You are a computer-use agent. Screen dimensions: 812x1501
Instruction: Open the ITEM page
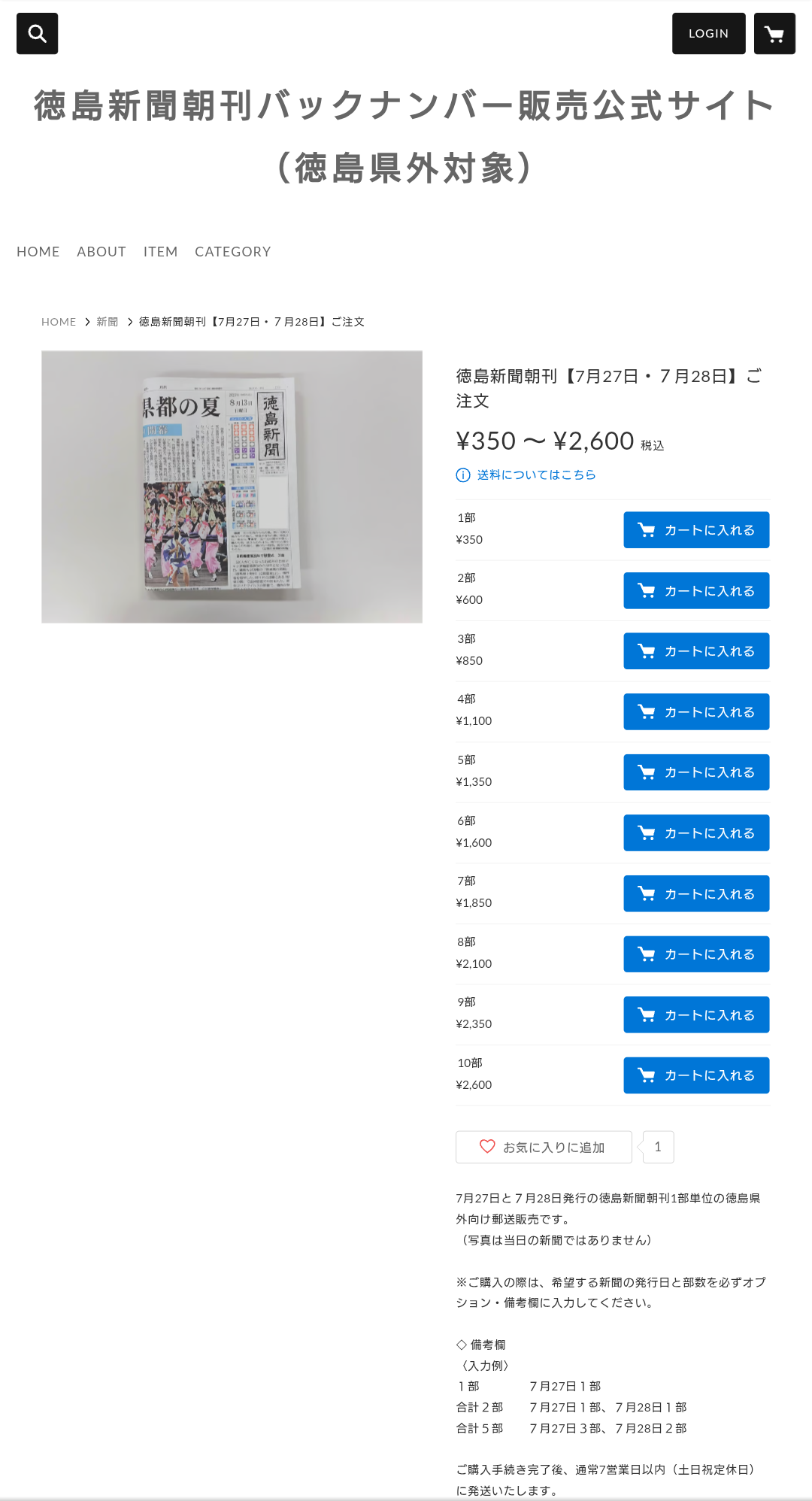(160, 252)
